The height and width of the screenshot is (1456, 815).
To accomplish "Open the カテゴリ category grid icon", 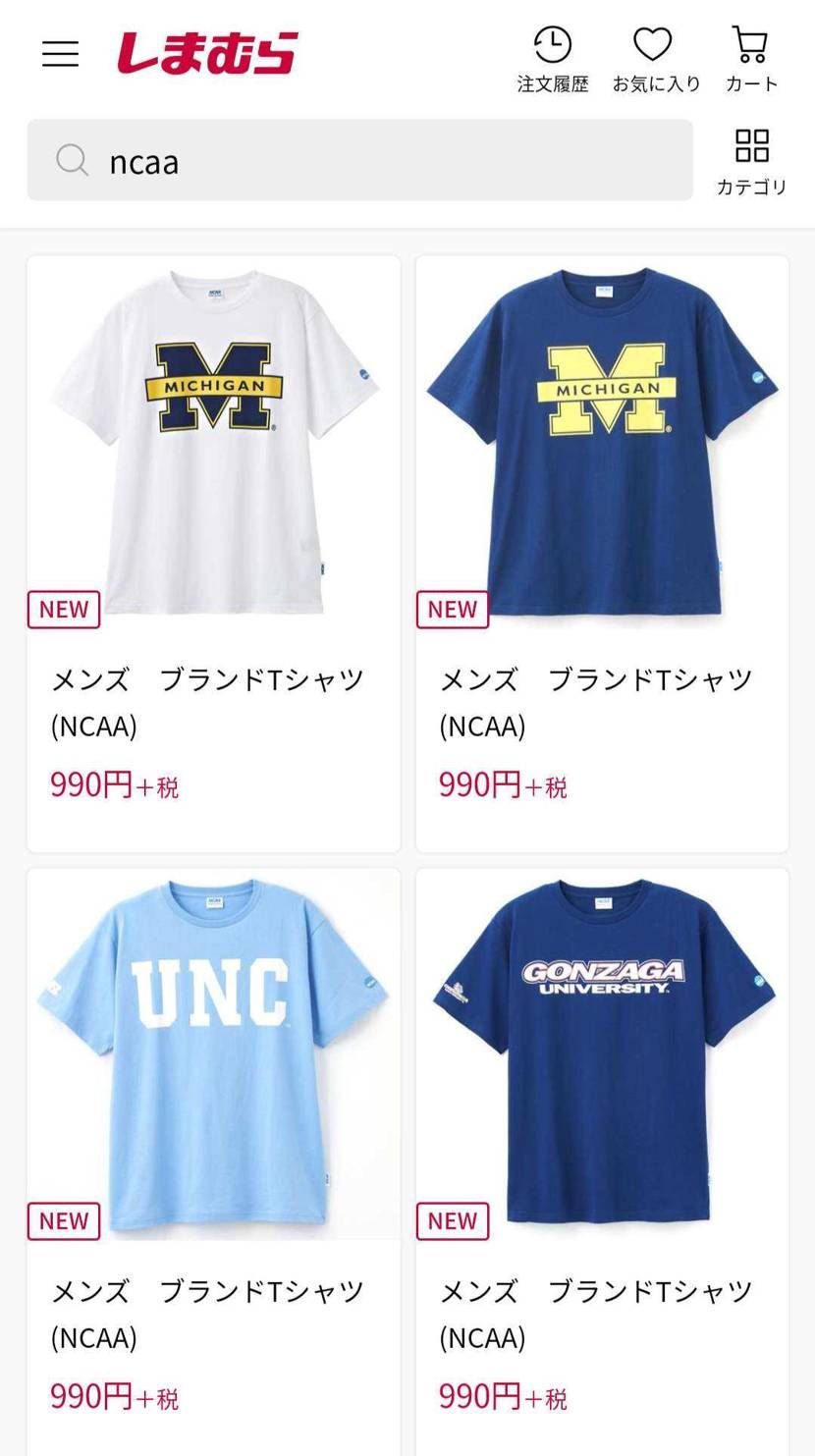I will pyautogui.click(x=750, y=157).
